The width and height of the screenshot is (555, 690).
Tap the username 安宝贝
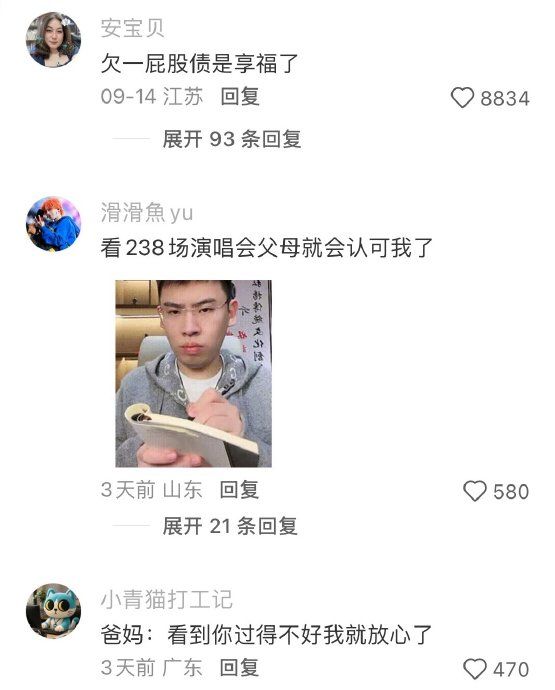(132, 29)
